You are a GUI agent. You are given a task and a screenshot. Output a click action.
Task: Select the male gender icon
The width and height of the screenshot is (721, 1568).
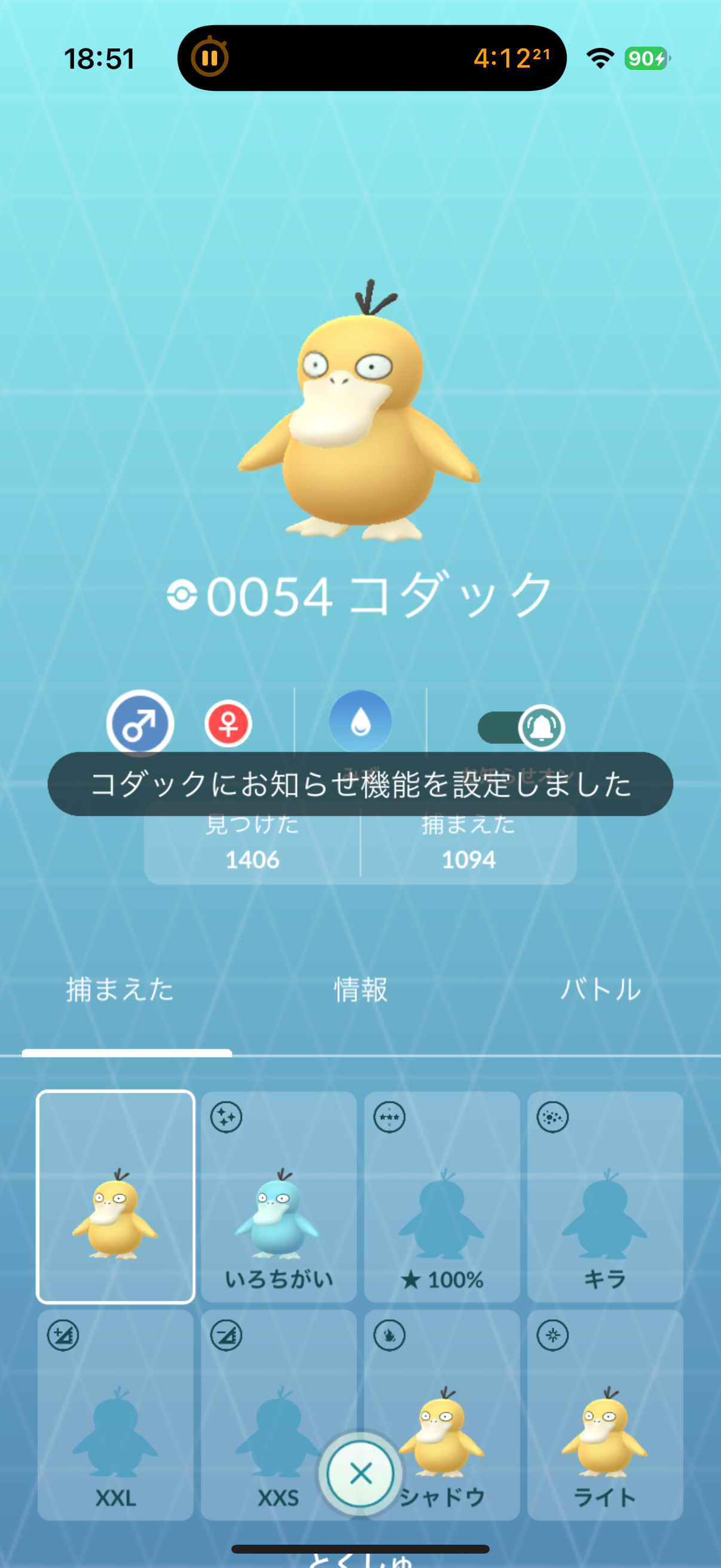pos(140,723)
